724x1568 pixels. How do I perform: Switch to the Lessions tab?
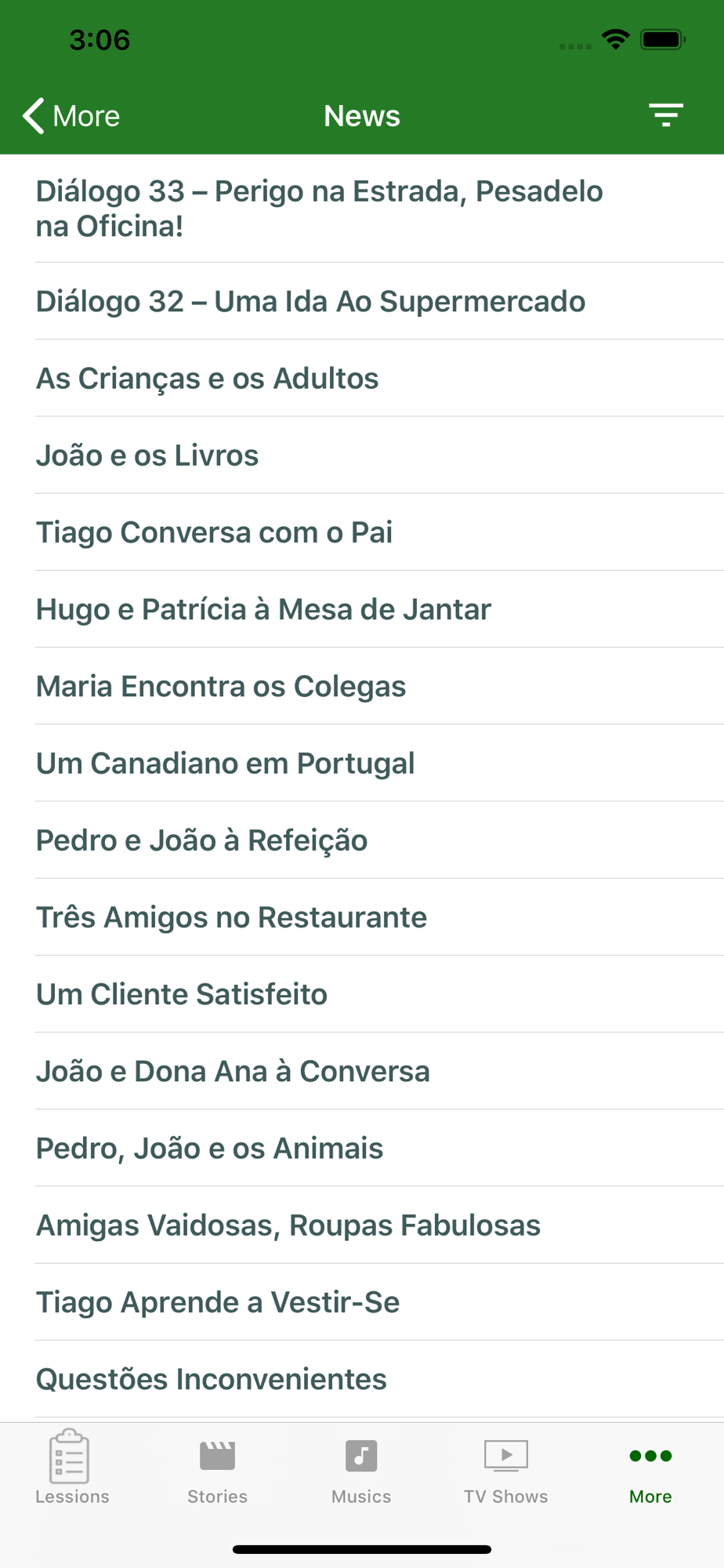pos(72,1468)
